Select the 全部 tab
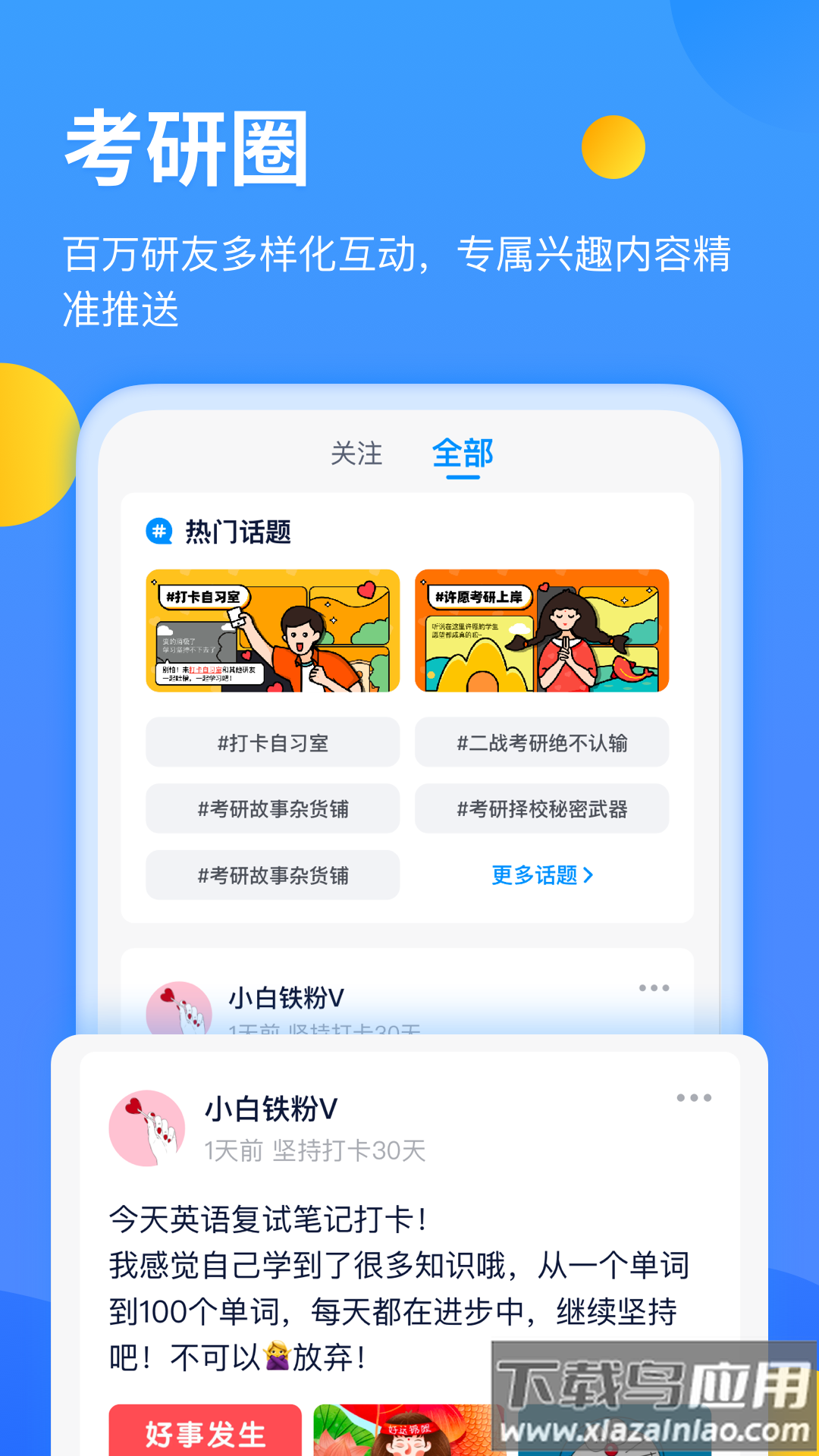Screen dimensions: 819x1456 tap(463, 453)
